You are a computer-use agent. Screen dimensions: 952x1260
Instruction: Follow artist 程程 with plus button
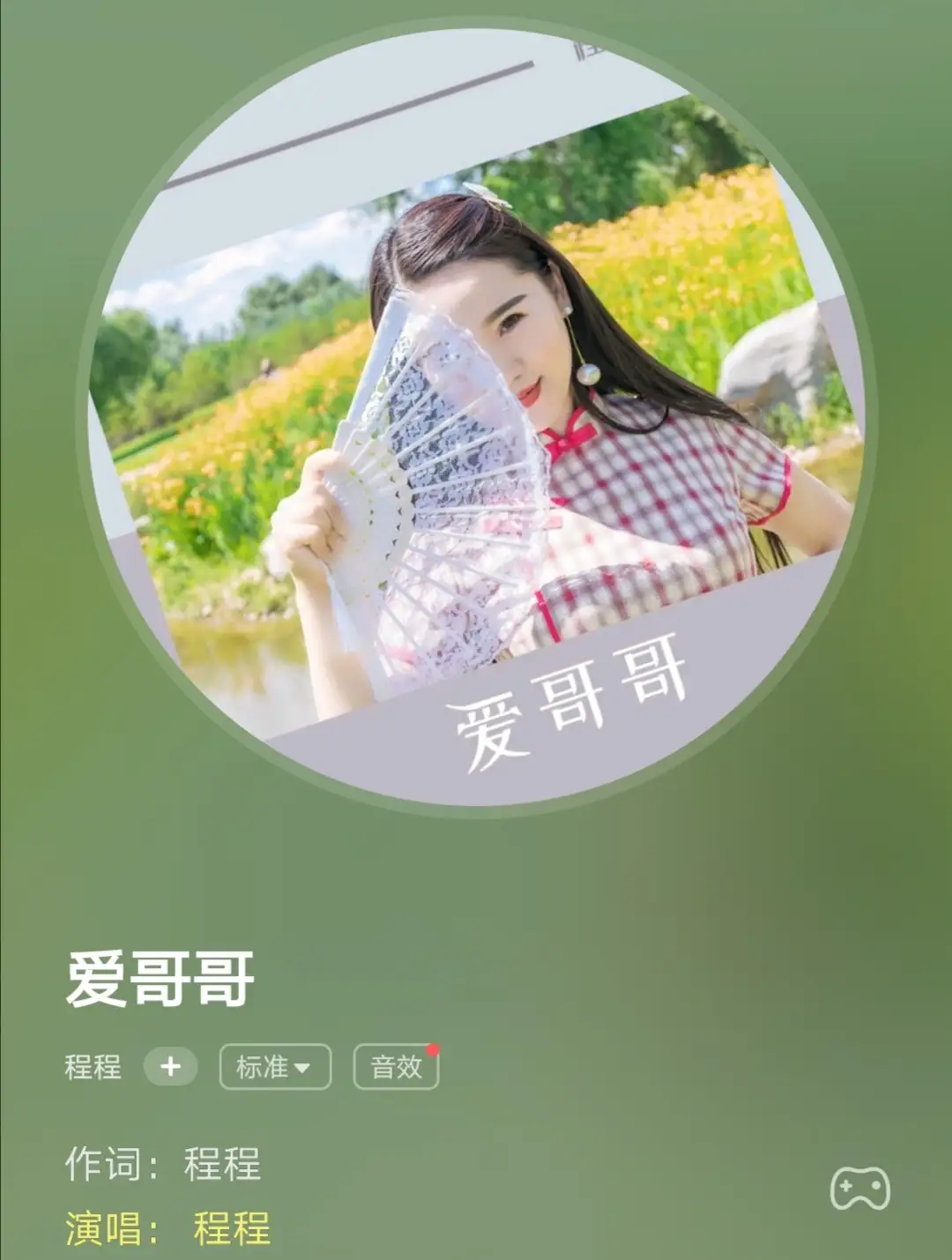coord(170,1067)
